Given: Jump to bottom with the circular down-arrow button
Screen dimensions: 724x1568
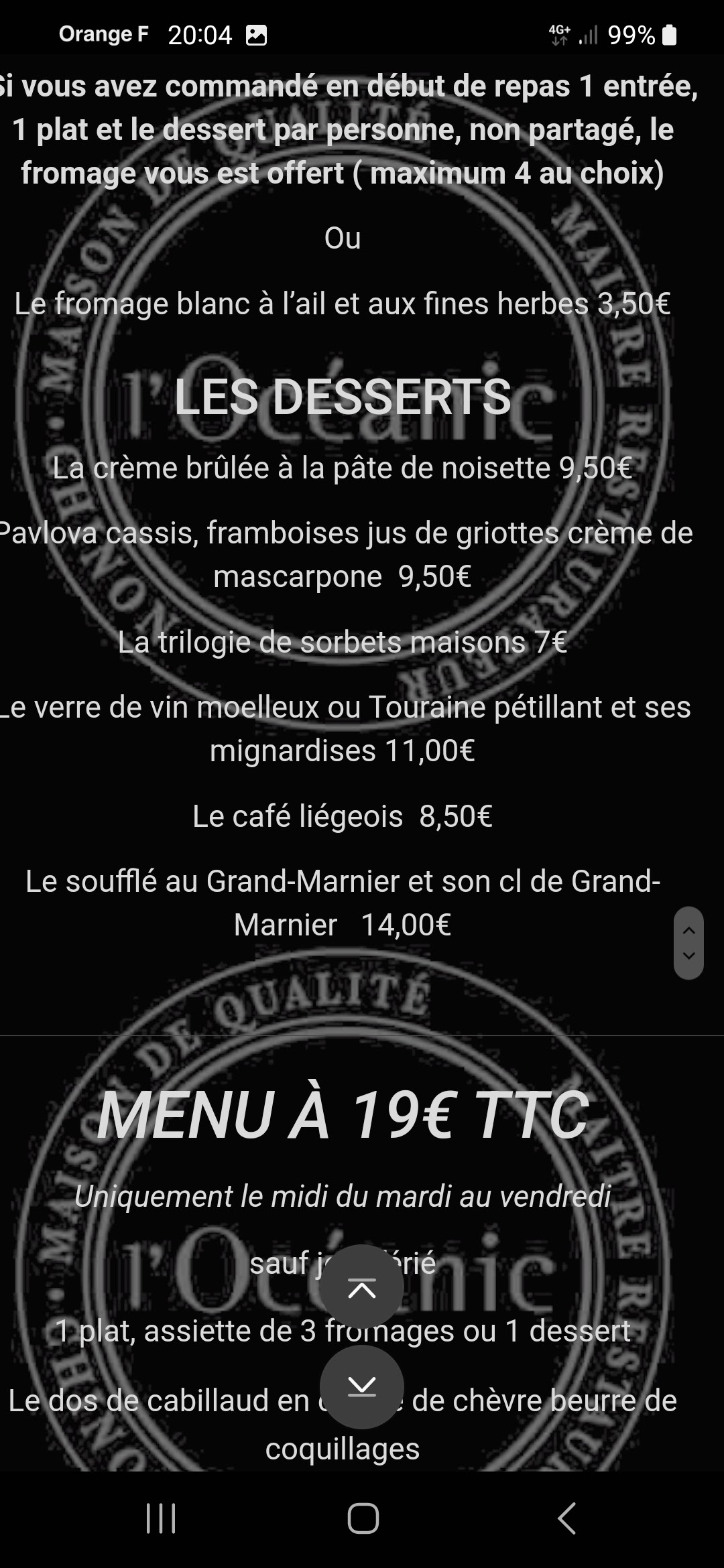Looking at the screenshot, I should pos(361,1387).
